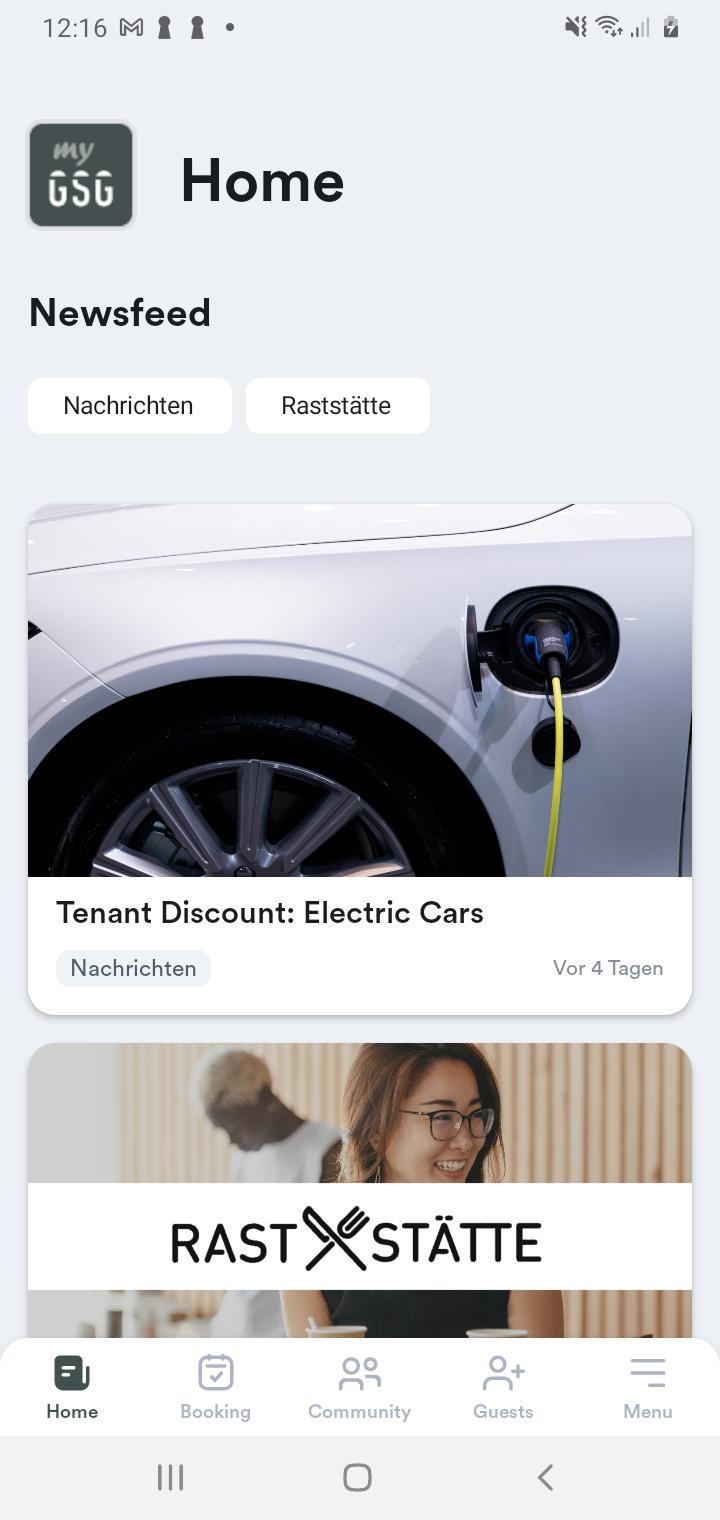Open recent apps from navigation bar
The height and width of the screenshot is (1520, 720).
pos(171,1477)
